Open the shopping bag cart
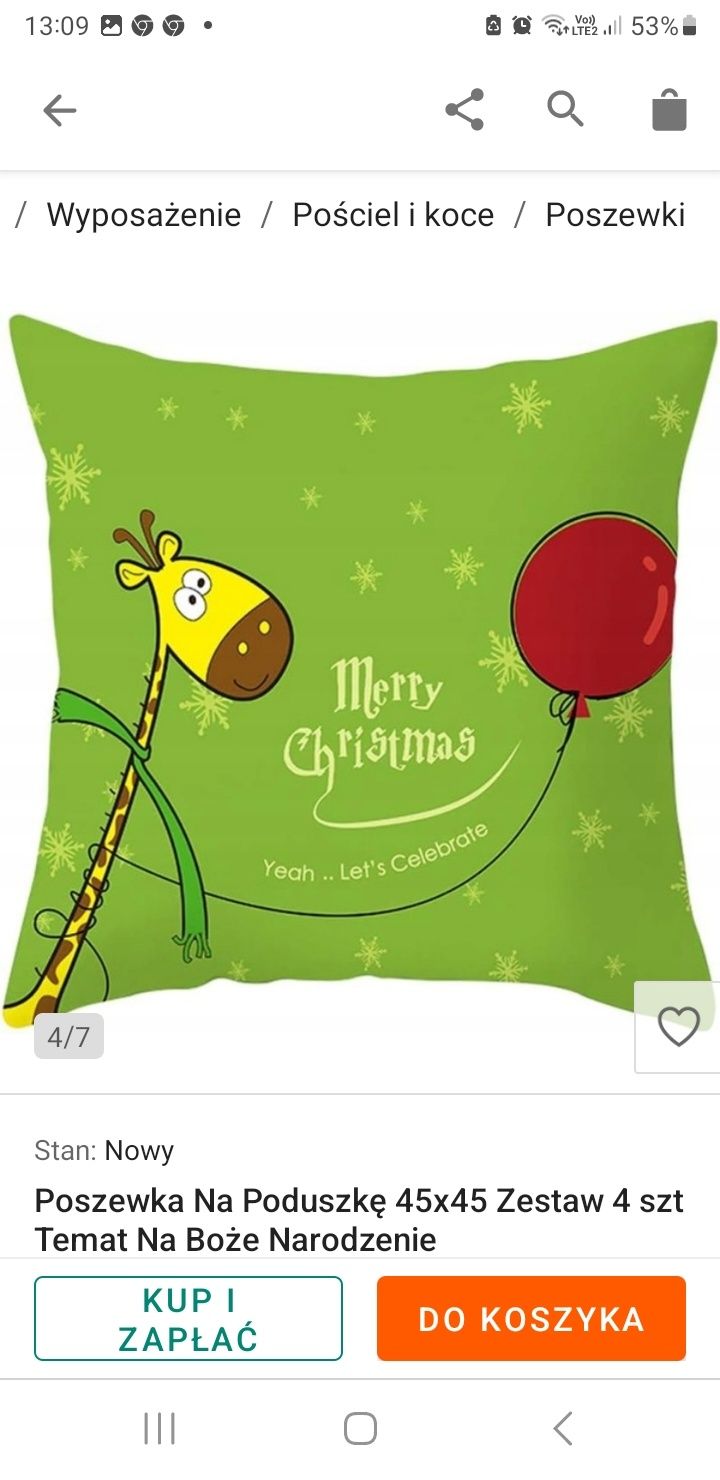Image resolution: width=720 pixels, height=1480 pixels. coord(669,110)
